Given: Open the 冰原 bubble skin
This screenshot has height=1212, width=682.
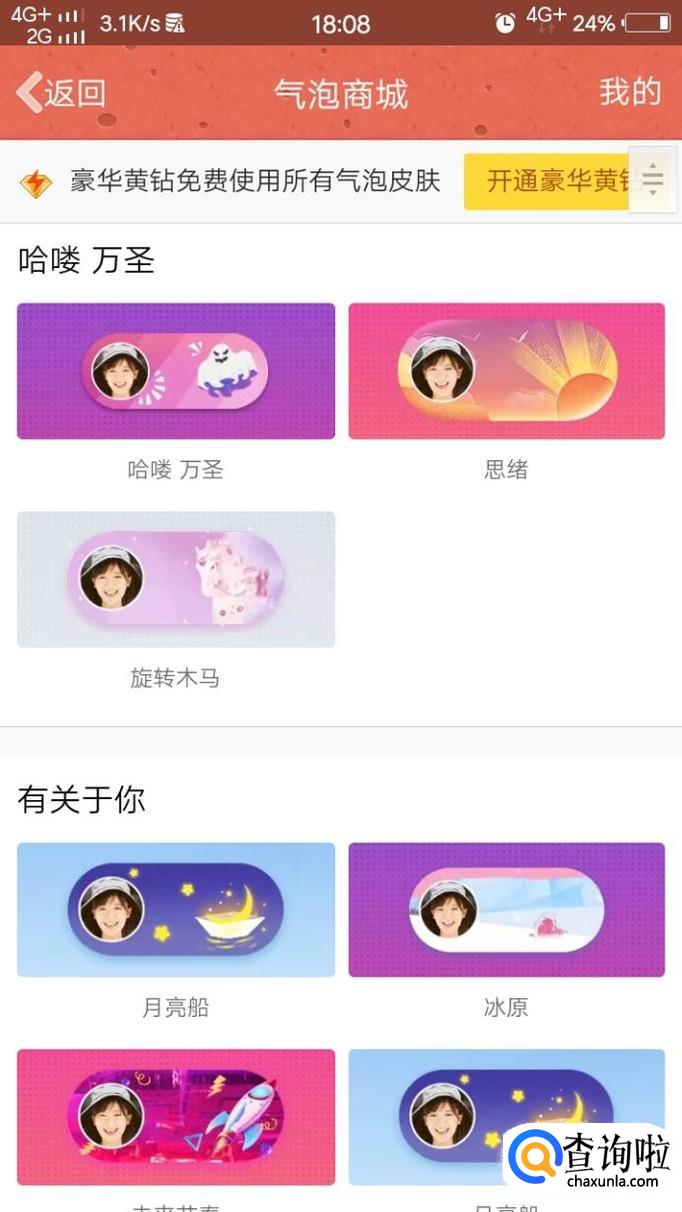Looking at the screenshot, I should (x=506, y=909).
